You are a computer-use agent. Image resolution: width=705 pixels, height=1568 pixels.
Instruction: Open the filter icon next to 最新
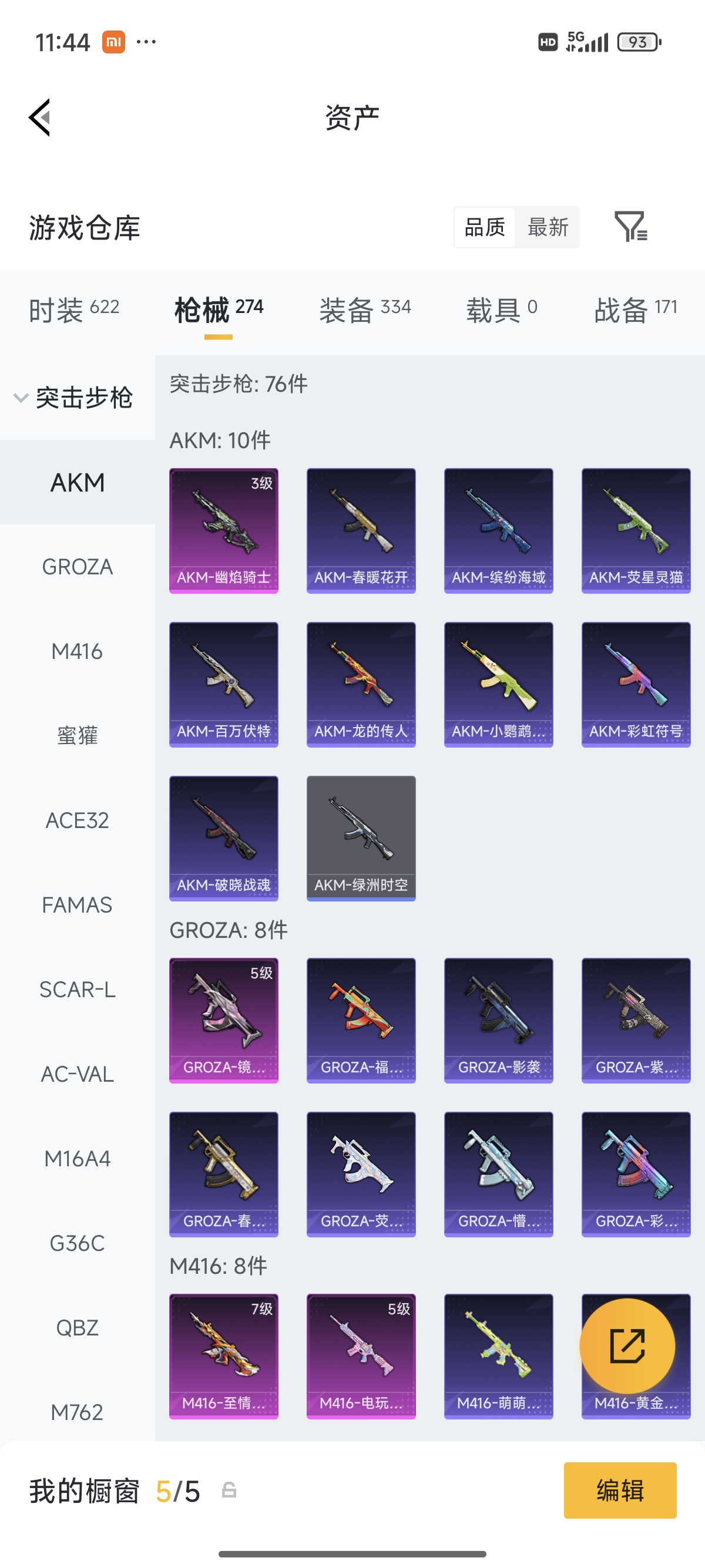point(630,227)
